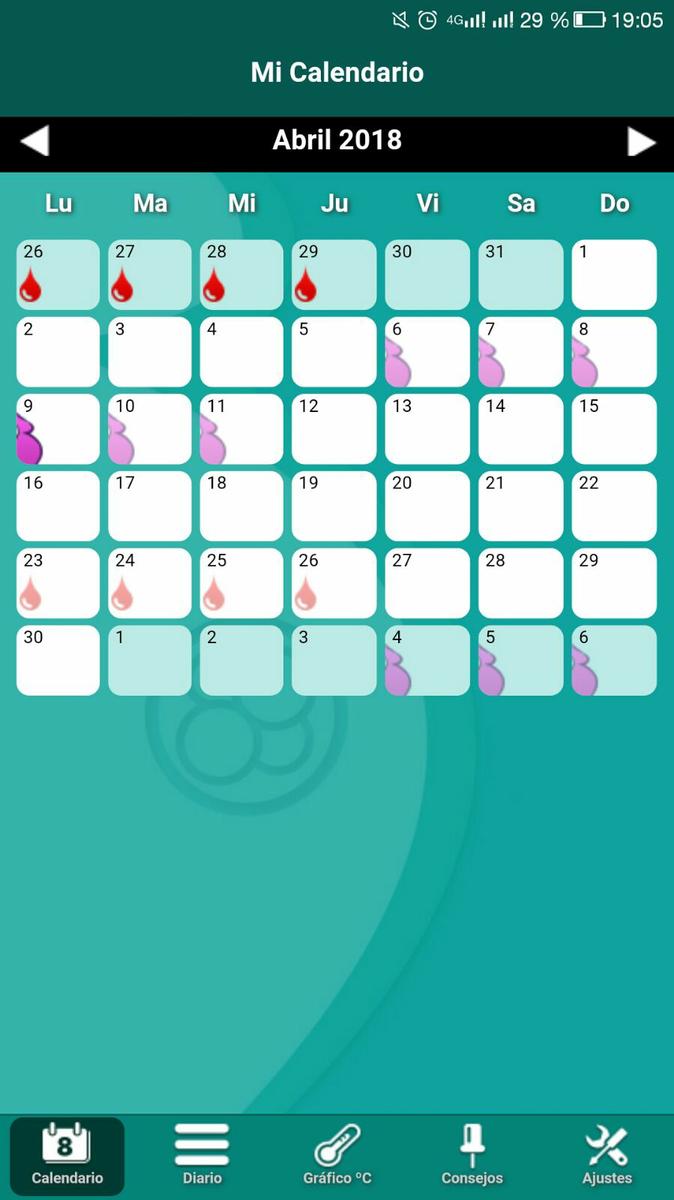Go to the next month
This screenshot has height=1200, width=674.
click(641, 142)
